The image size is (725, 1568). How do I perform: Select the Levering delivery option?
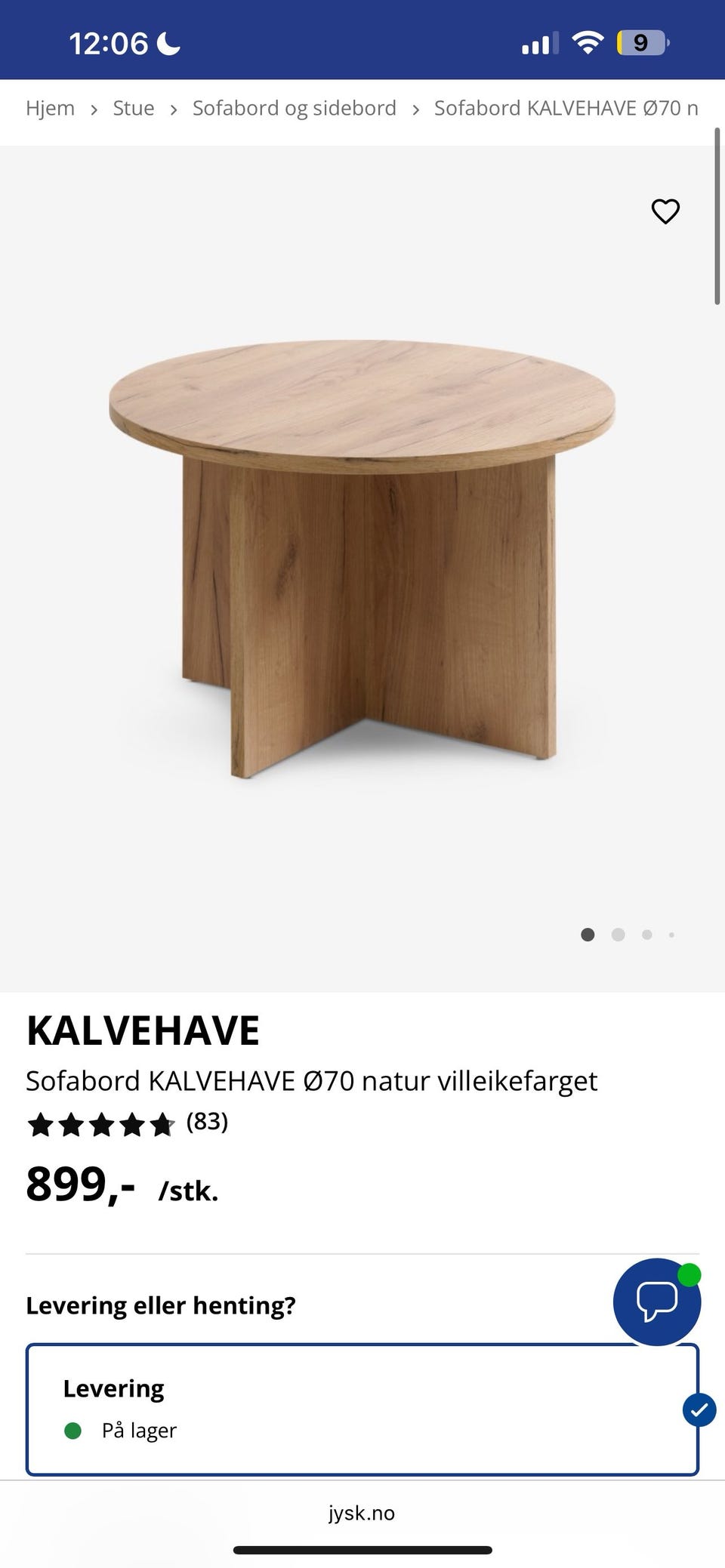(362, 1409)
